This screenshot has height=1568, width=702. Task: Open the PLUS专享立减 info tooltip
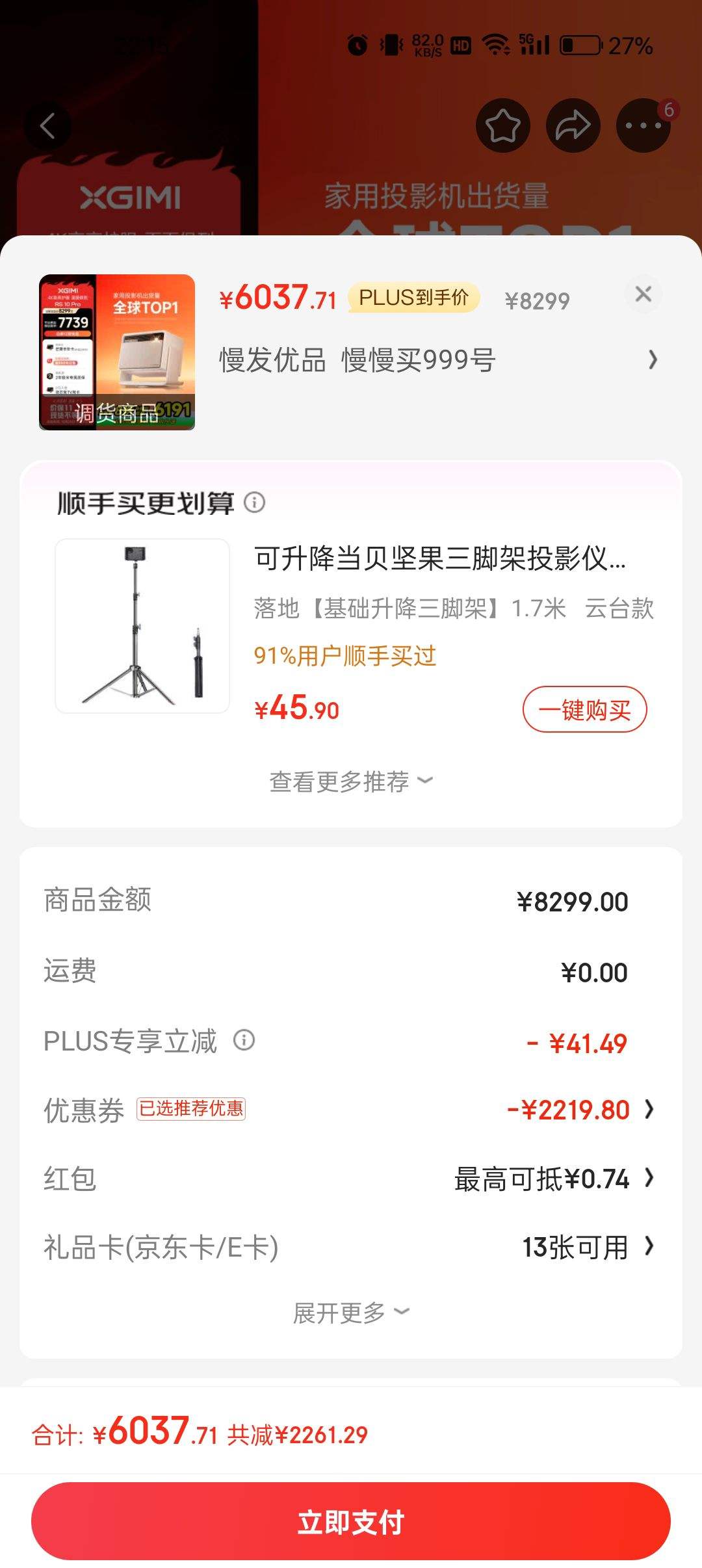pos(243,1039)
